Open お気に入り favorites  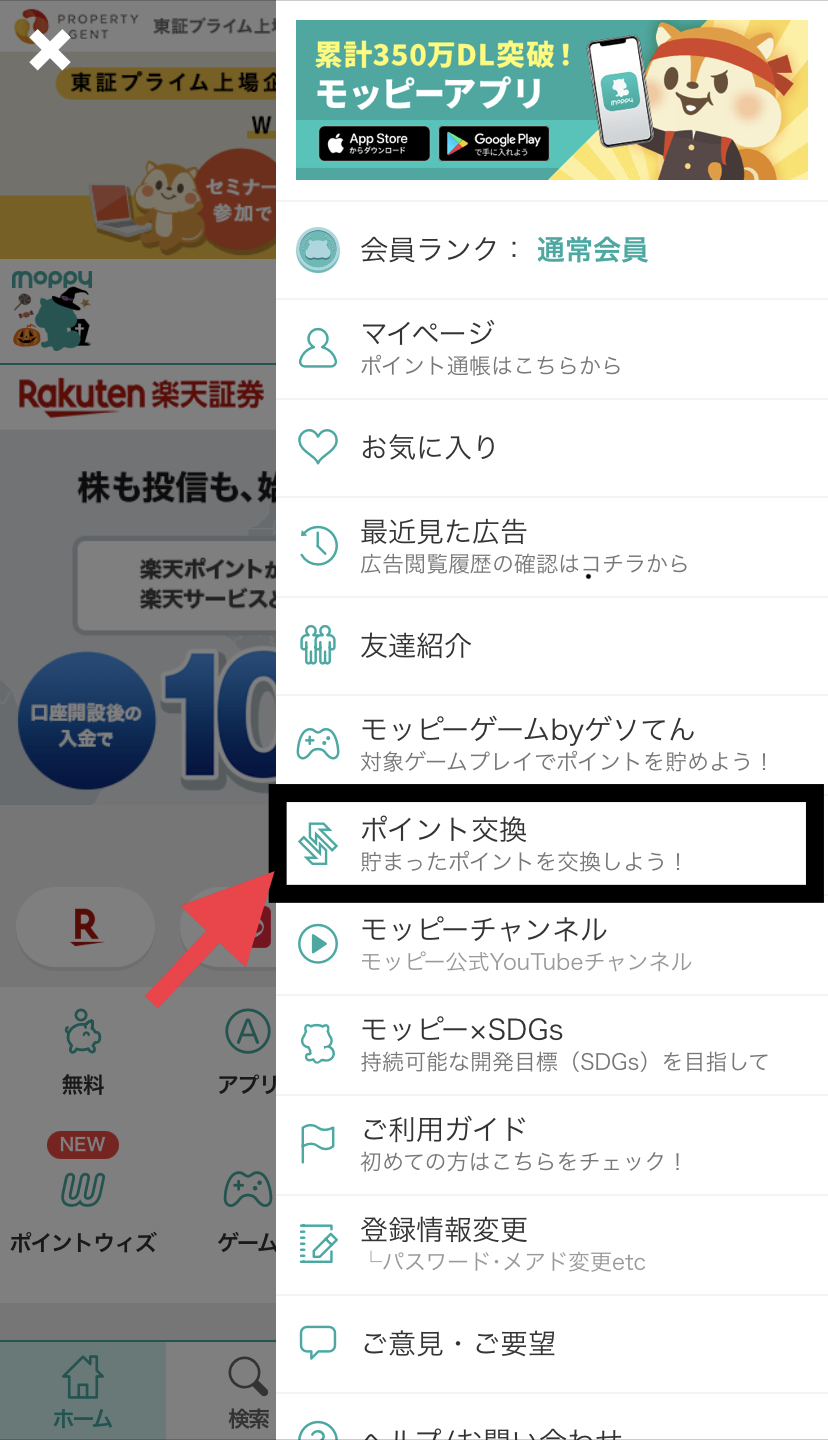tap(550, 447)
